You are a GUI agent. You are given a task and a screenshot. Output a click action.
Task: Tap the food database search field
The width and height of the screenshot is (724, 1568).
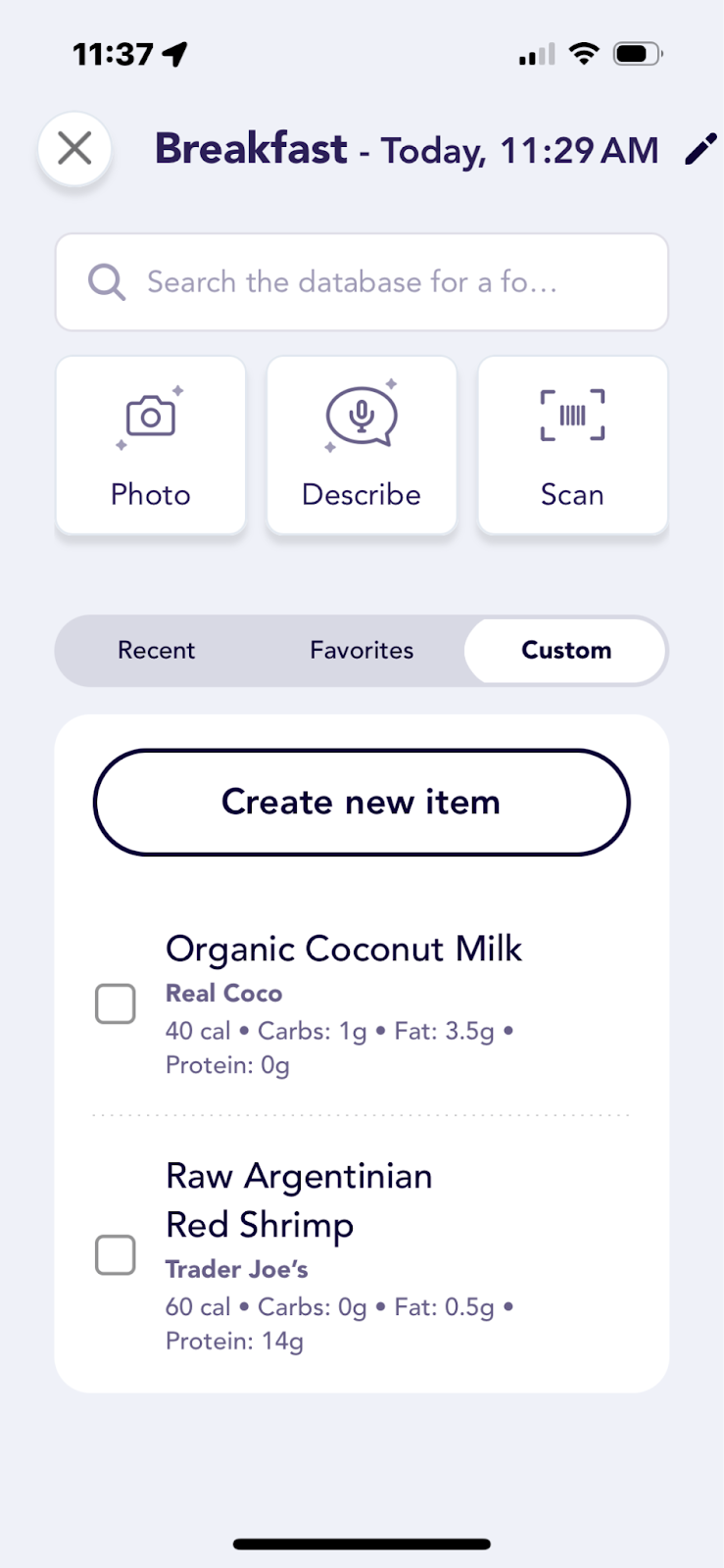[362, 282]
